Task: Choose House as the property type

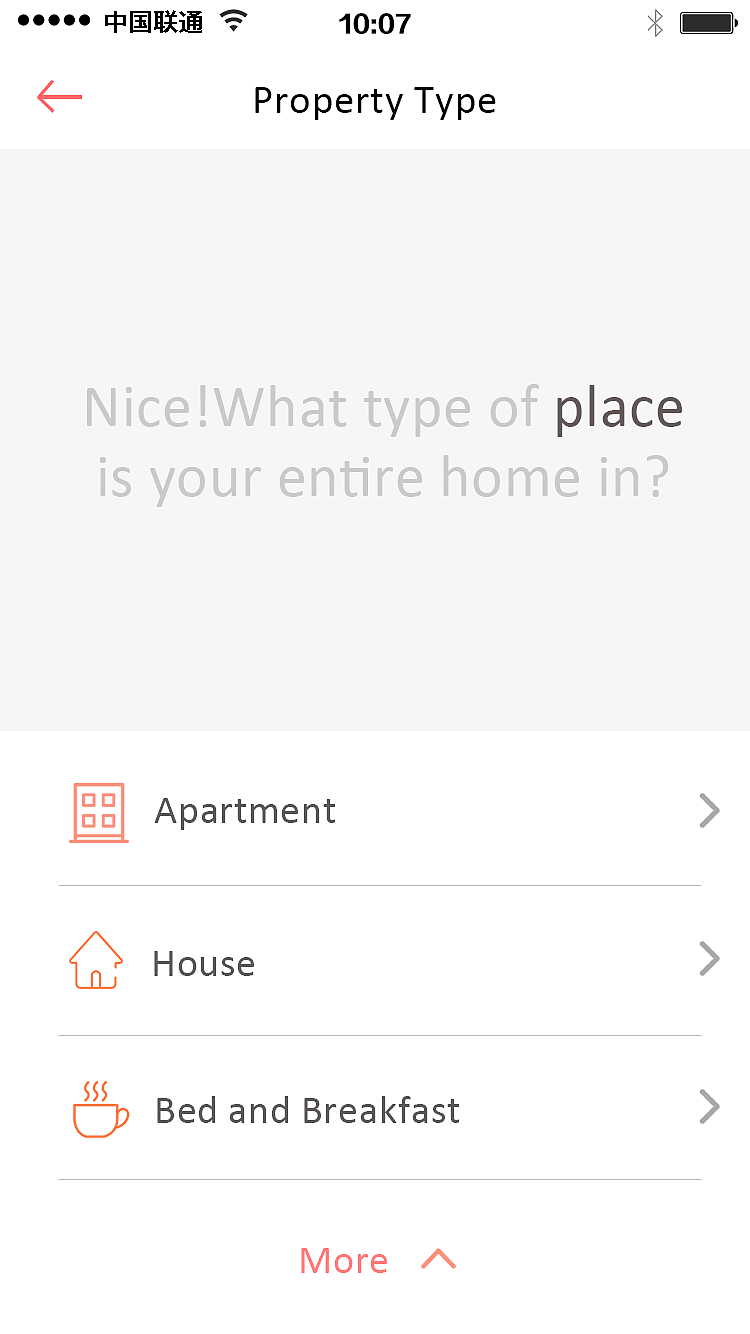Action: (204, 963)
